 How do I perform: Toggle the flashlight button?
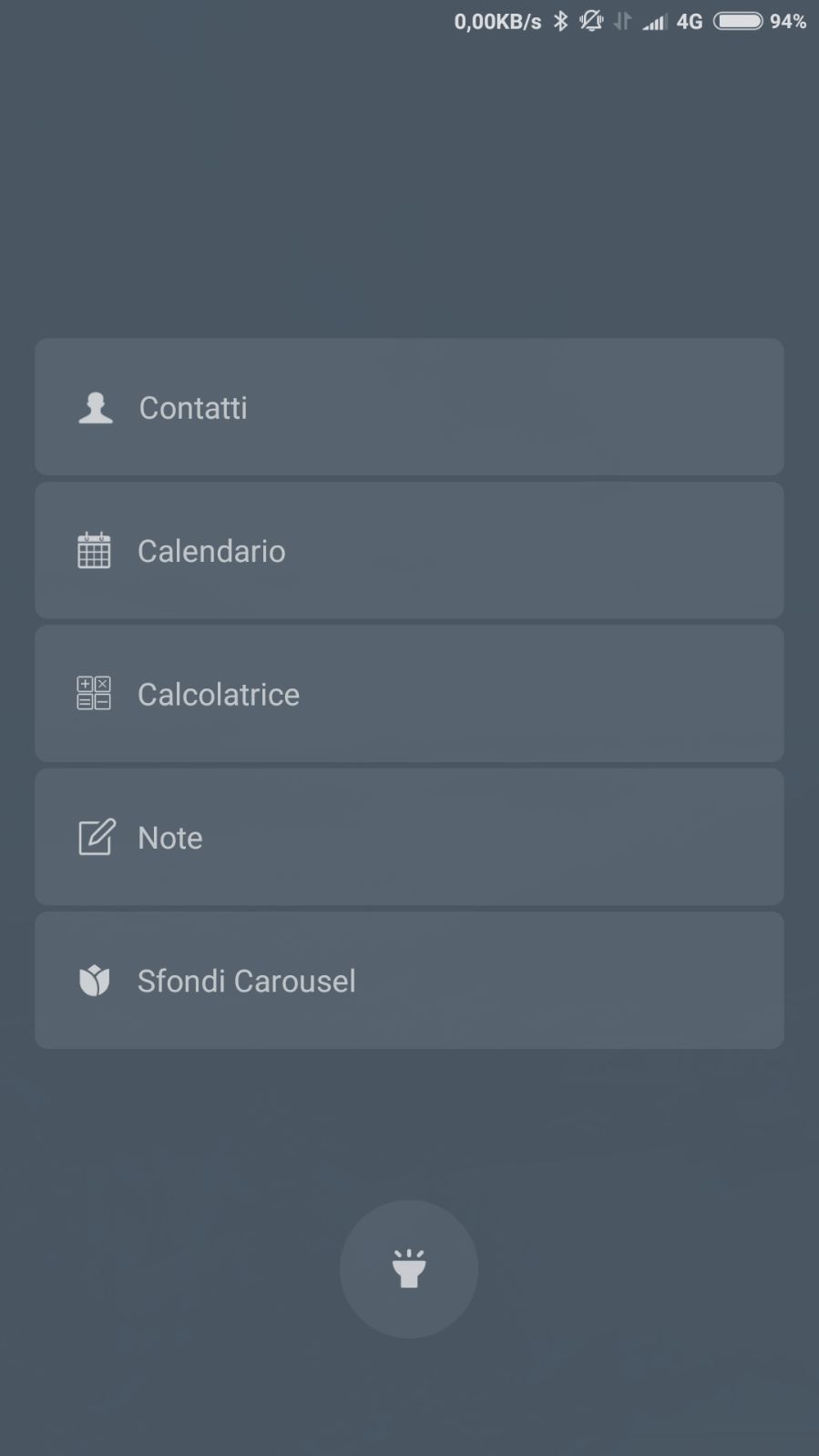click(409, 1268)
